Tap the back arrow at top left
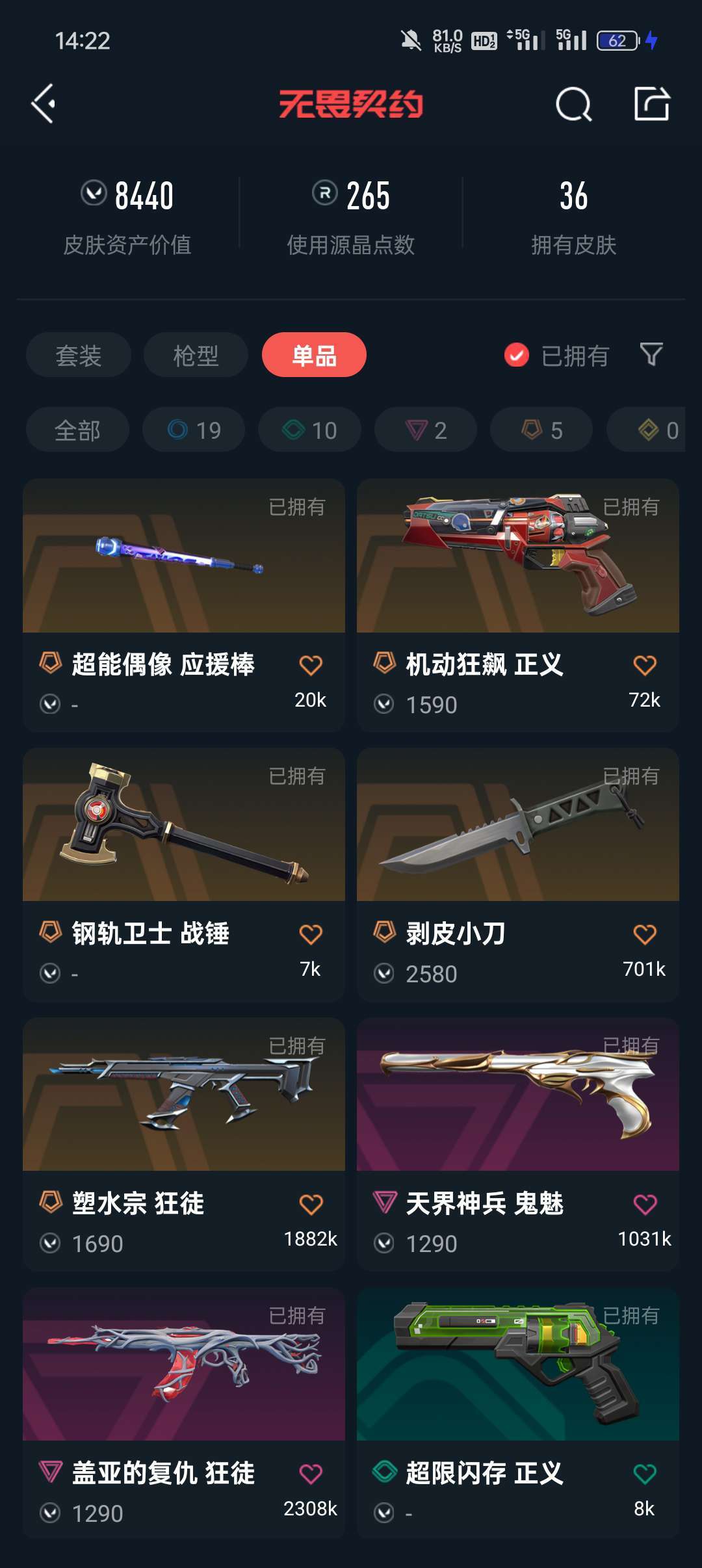Viewport: 702px width, 1568px height. [x=43, y=104]
